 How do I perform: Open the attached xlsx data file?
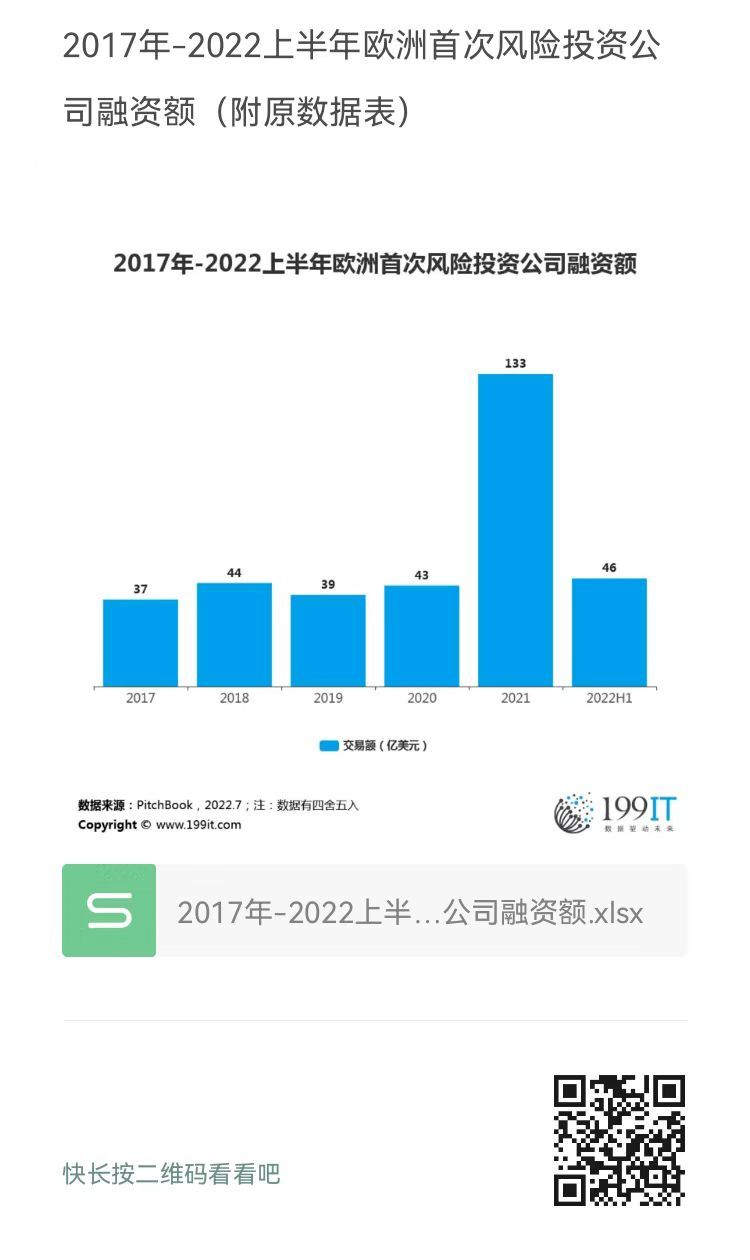[x=374, y=910]
